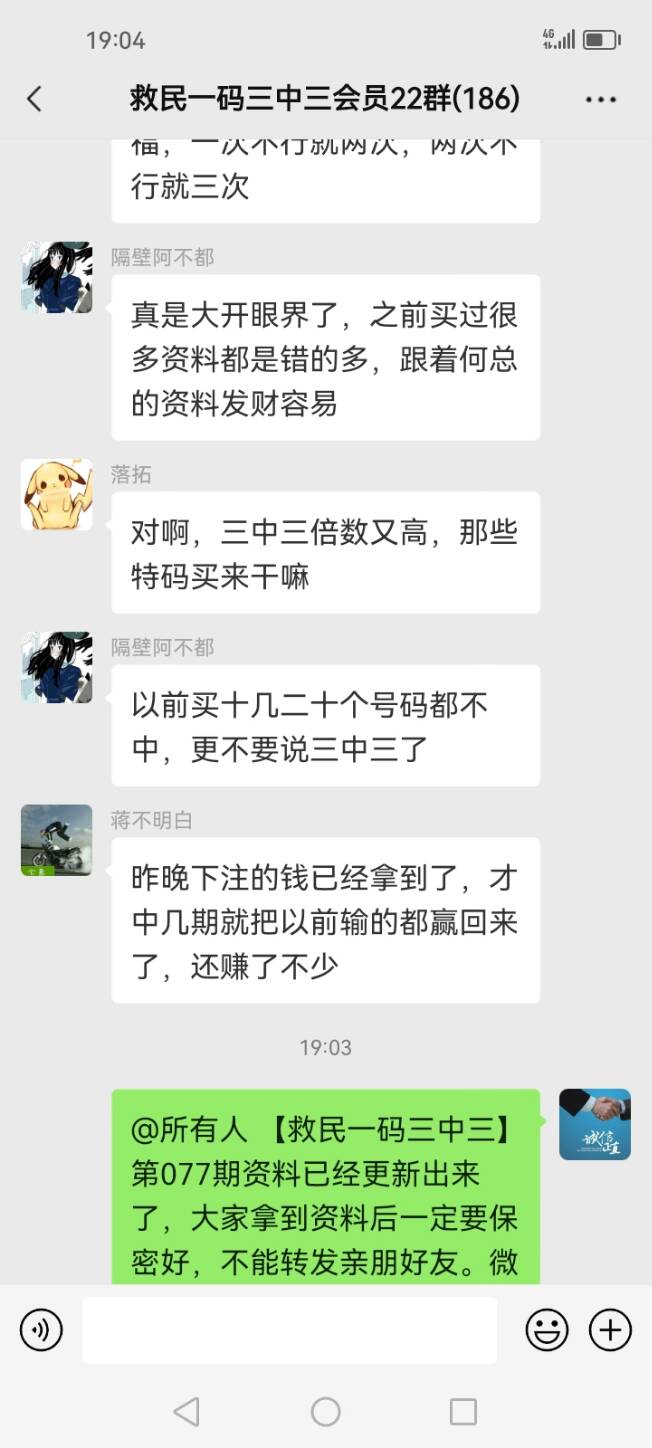
Task: Switch to voice message input
Action: coord(41,1330)
